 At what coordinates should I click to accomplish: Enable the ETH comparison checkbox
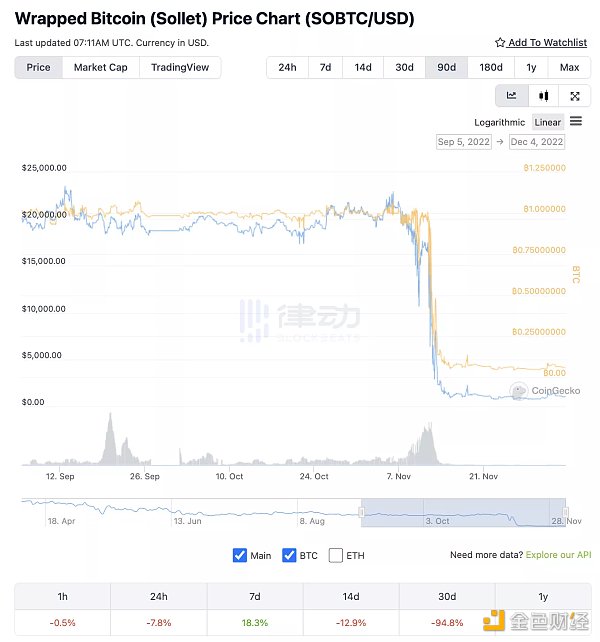[336, 555]
